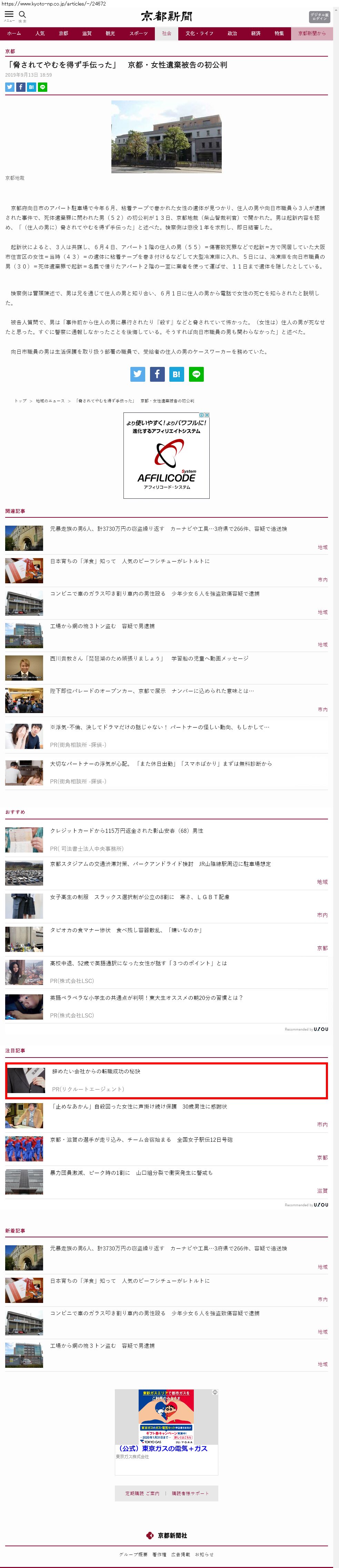Tap デジタル版ログイン button

pyautogui.click(x=319, y=17)
